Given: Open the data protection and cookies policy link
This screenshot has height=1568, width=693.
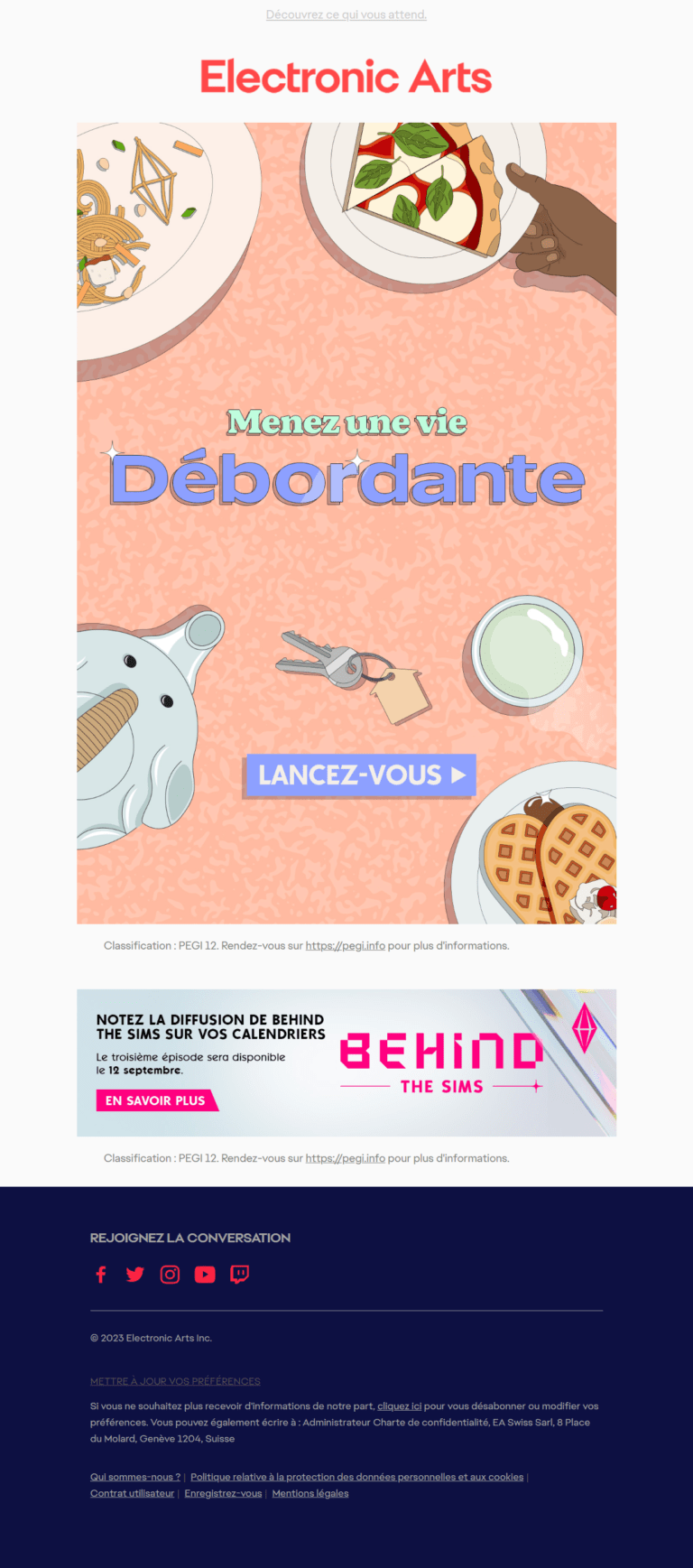Looking at the screenshot, I should (356, 1477).
